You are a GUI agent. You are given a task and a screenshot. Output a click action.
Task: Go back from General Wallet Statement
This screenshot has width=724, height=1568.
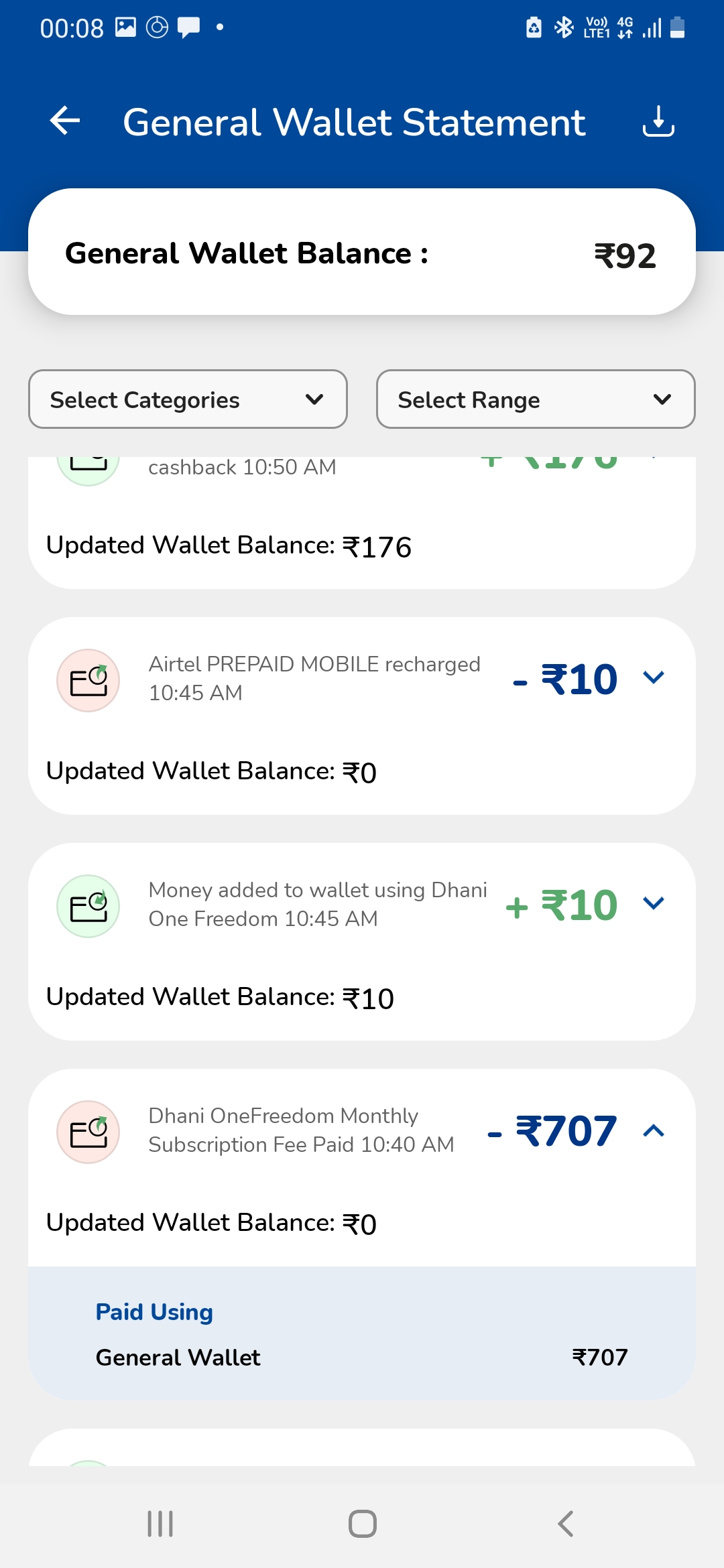coord(65,121)
